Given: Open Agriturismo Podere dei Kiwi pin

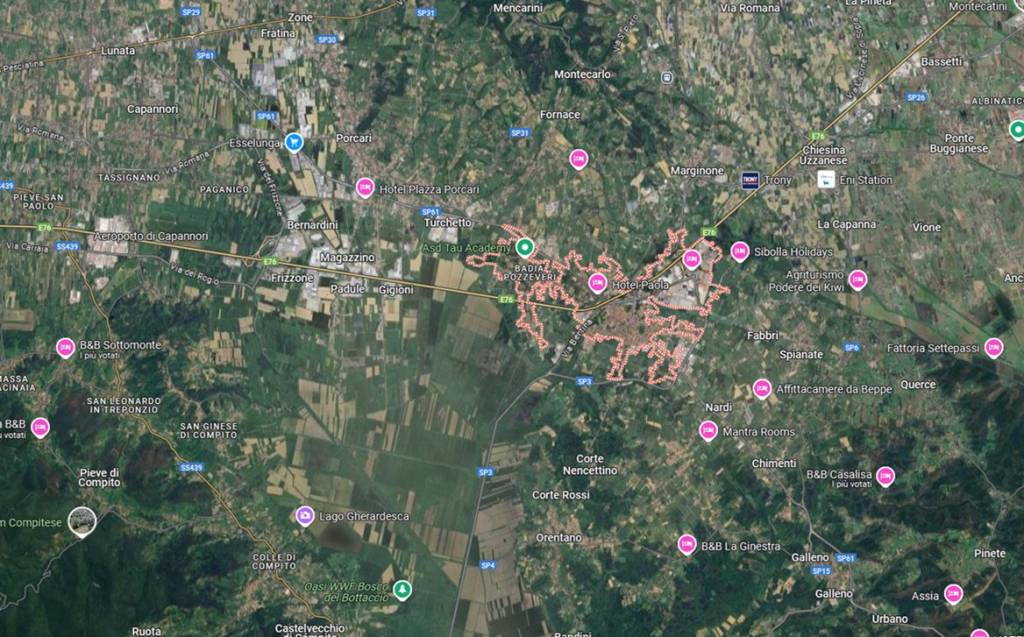Looking at the screenshot, I should tap(857, 279).
